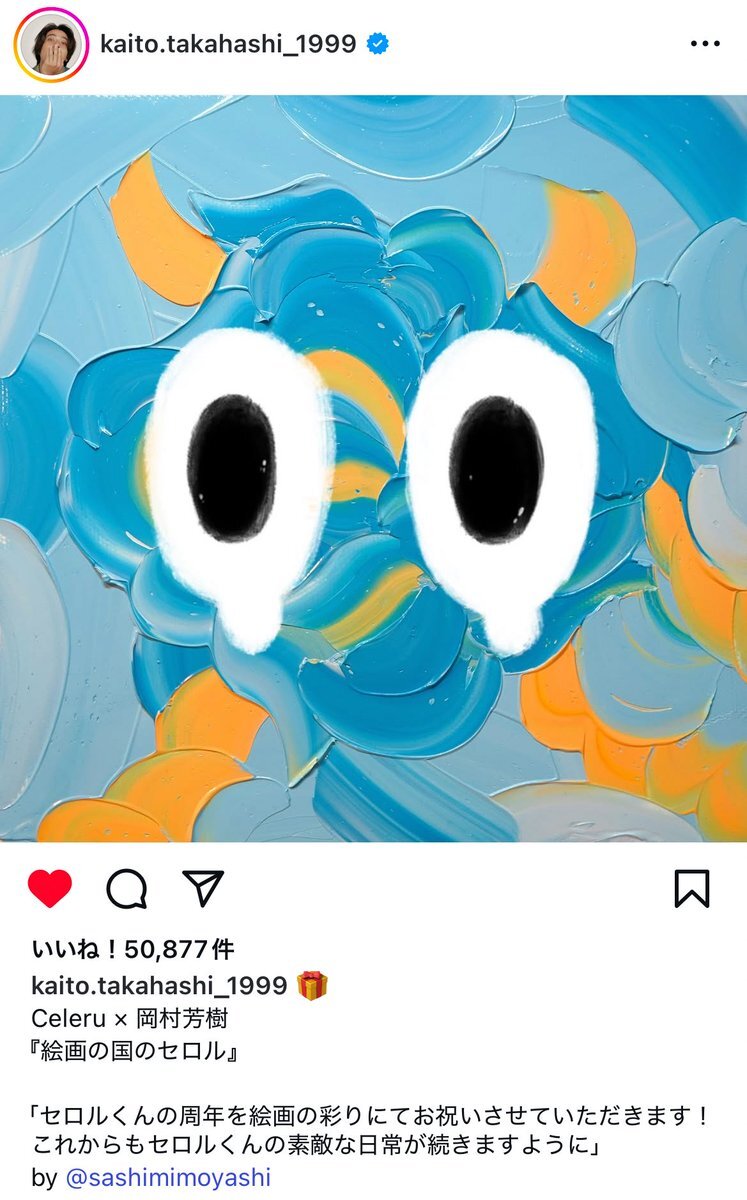Open comments with the speech bubble icon
This screenshot has width=747, height=1200.
[127, 888]
